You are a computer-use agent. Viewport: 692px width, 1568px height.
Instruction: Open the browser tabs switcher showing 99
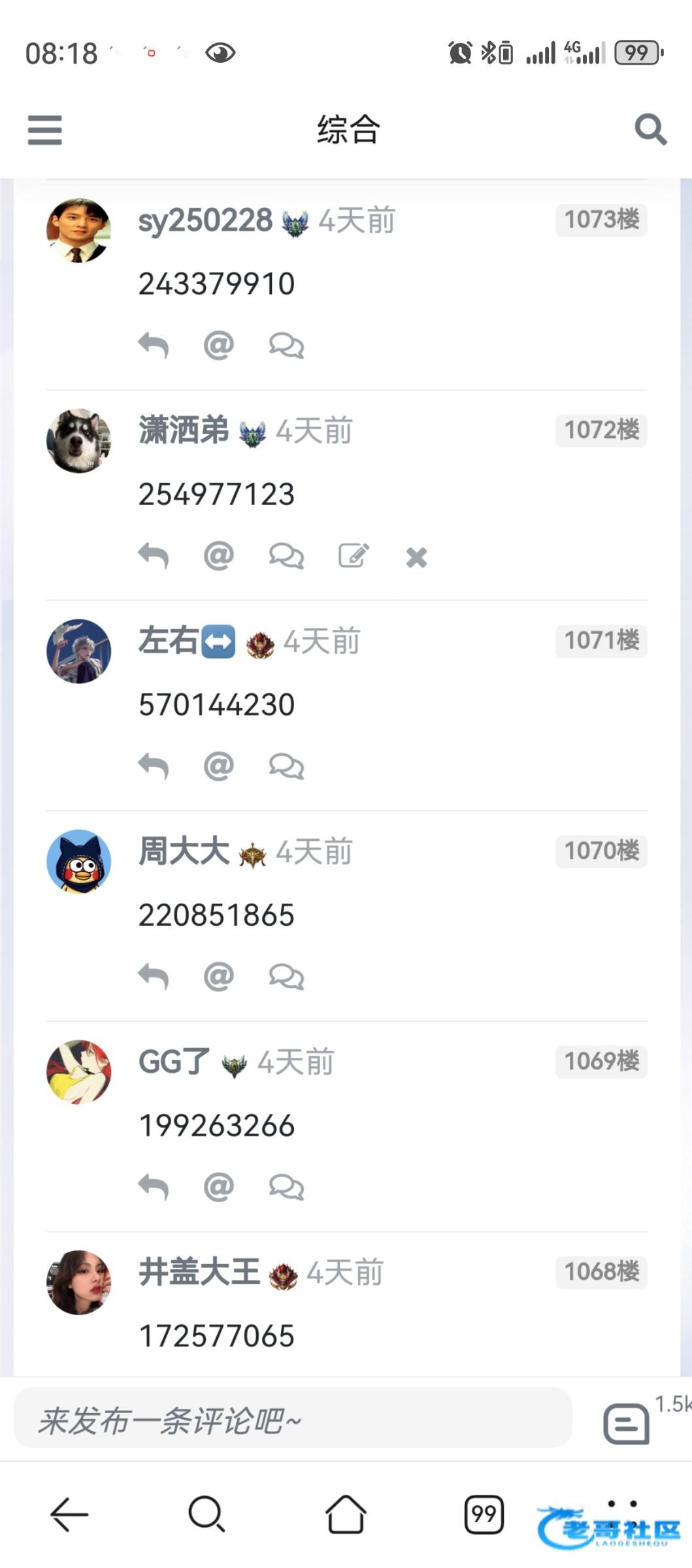(484, 1514)
